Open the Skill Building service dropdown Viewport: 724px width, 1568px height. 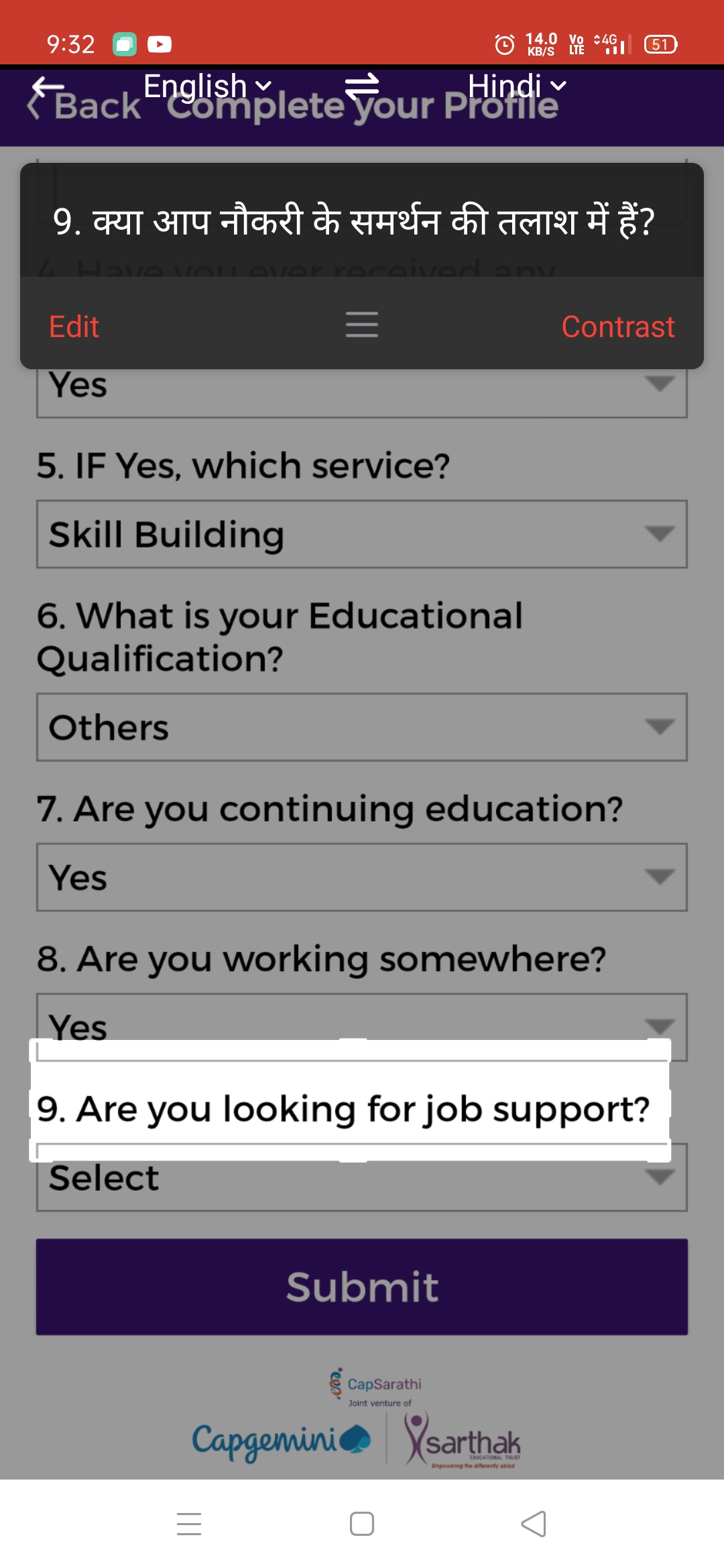click(362, 534)
